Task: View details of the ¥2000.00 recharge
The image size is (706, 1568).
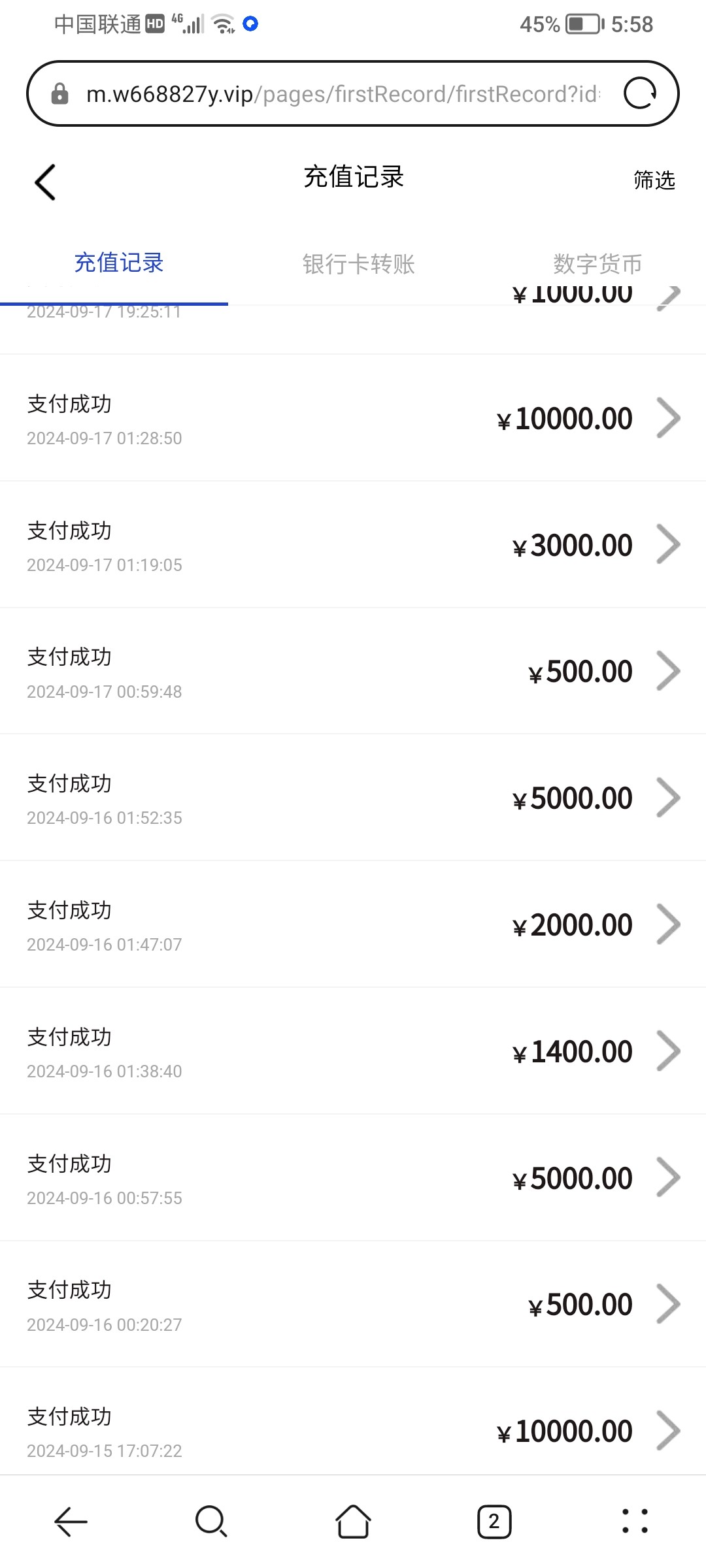Action: pos(353,924)
